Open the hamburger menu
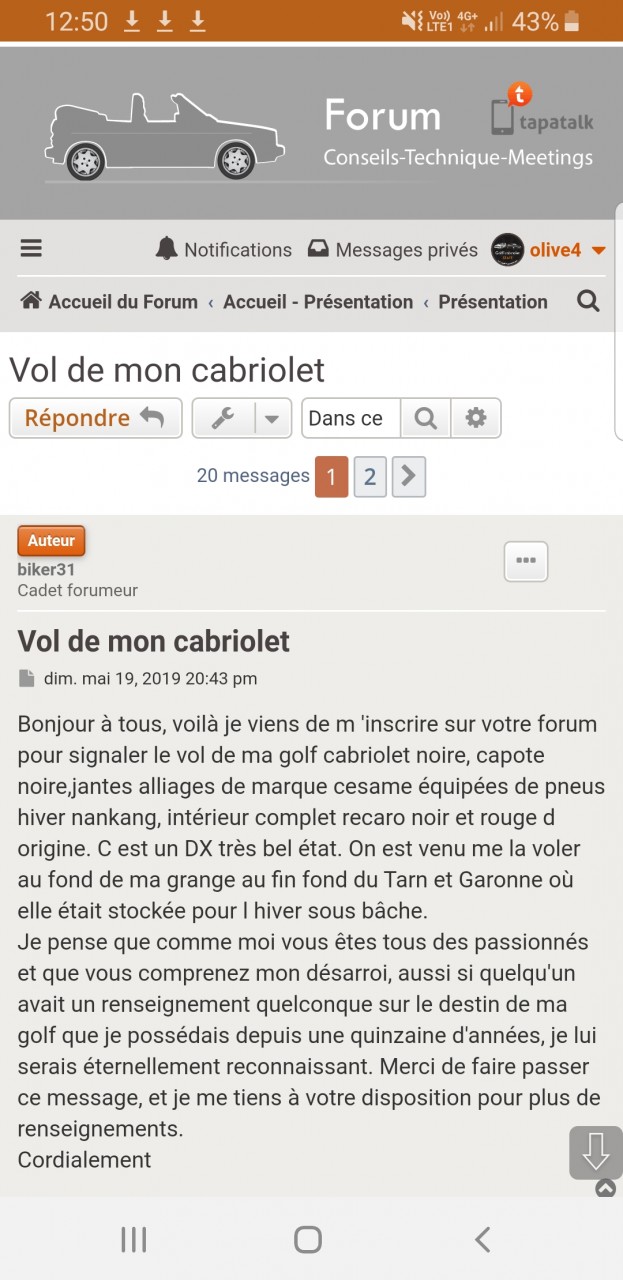The image size is (623, 1280). [x=31, y=249]
